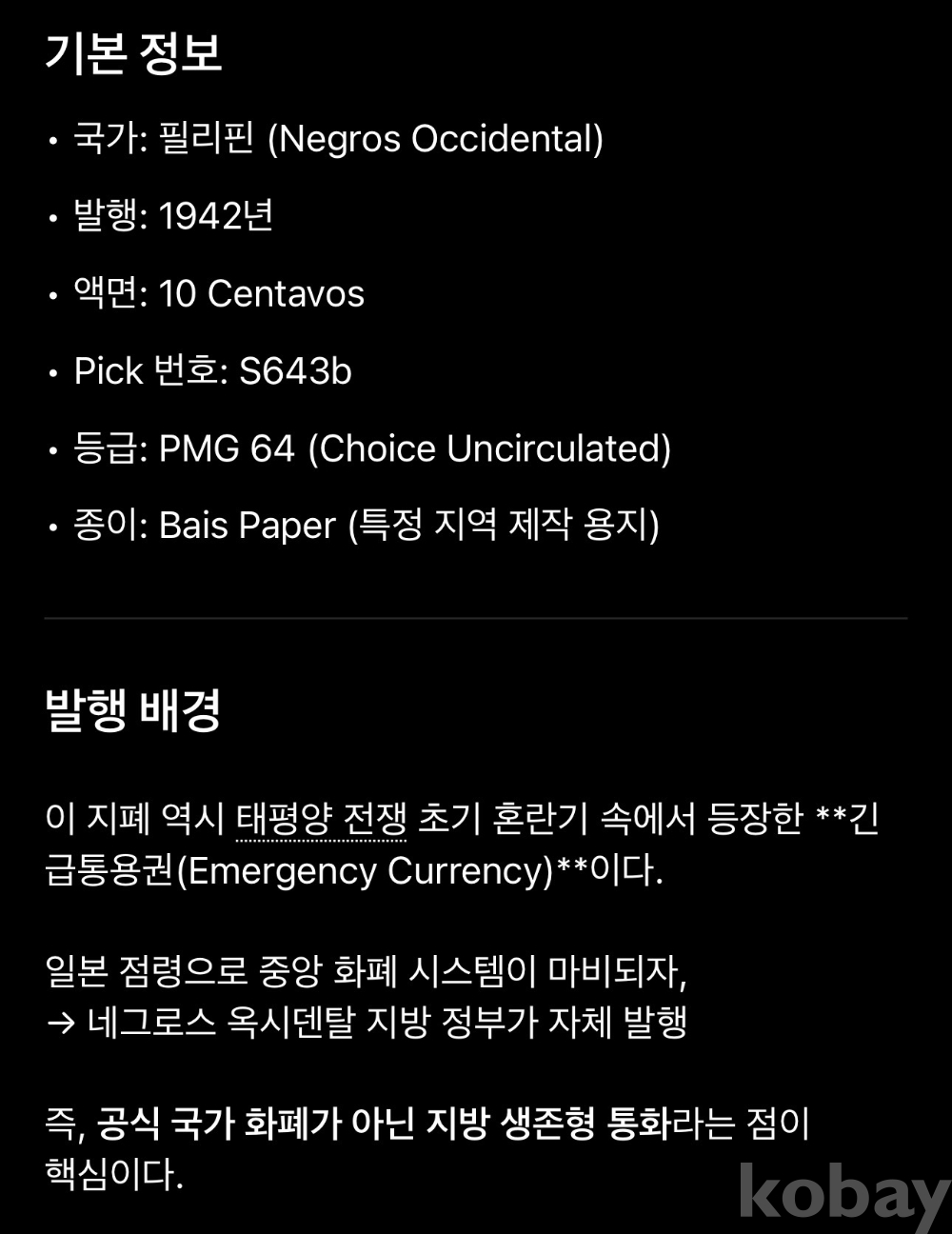Open the underlined 태평양 전쟁 link
952x1234 pixels.
[321, 819]
